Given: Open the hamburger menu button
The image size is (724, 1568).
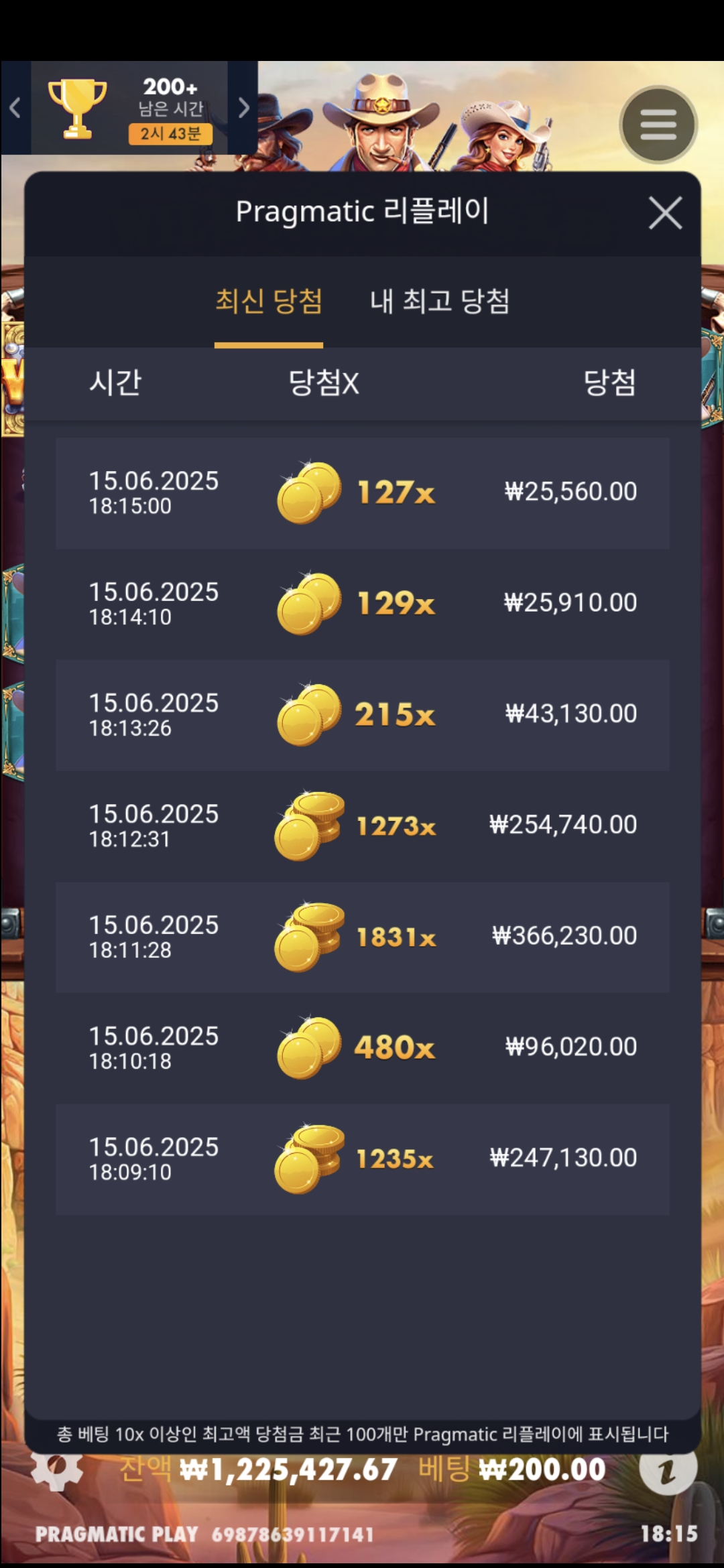Looking at the screenshot, I should (658, 125).
